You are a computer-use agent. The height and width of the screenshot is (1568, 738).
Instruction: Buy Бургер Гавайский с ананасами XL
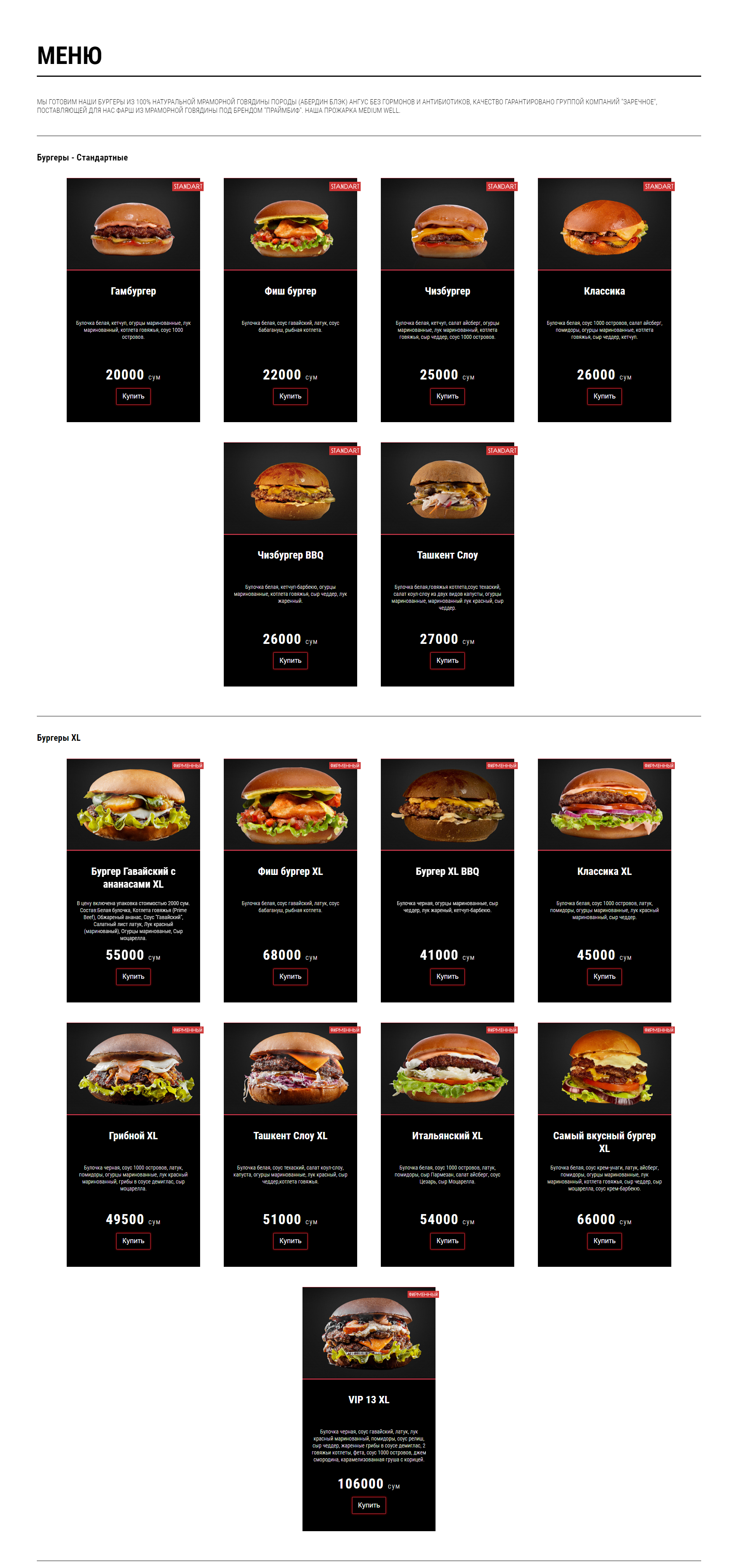[133, 976]
